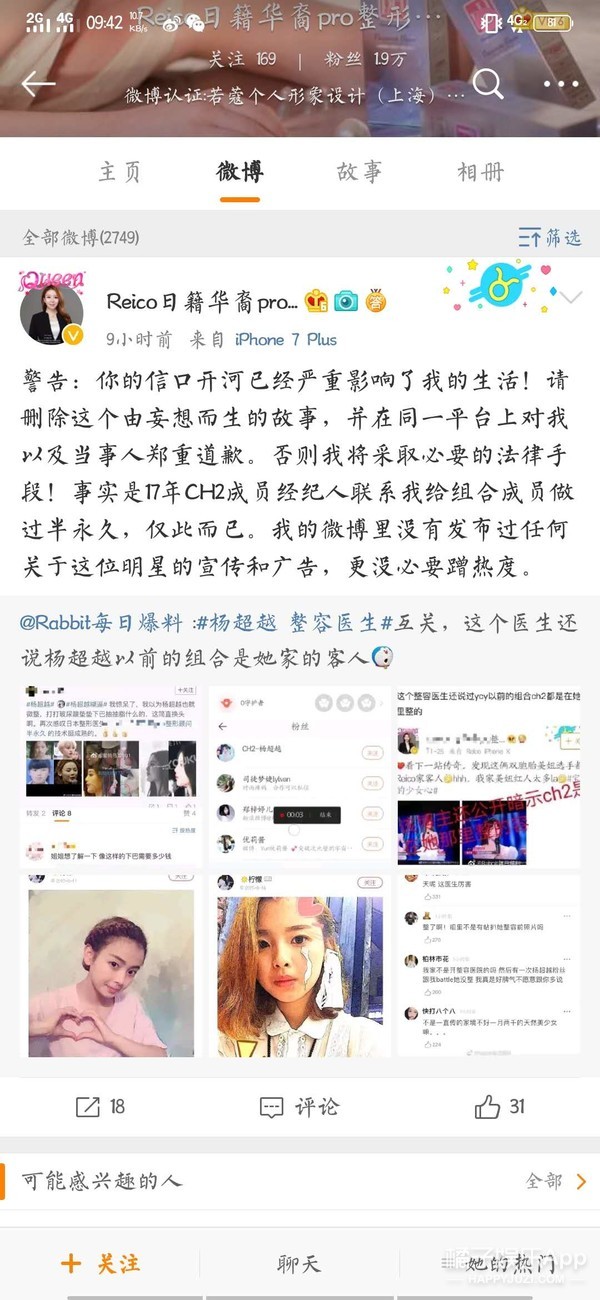Switch to the 故事 tab

pos(360,172)
